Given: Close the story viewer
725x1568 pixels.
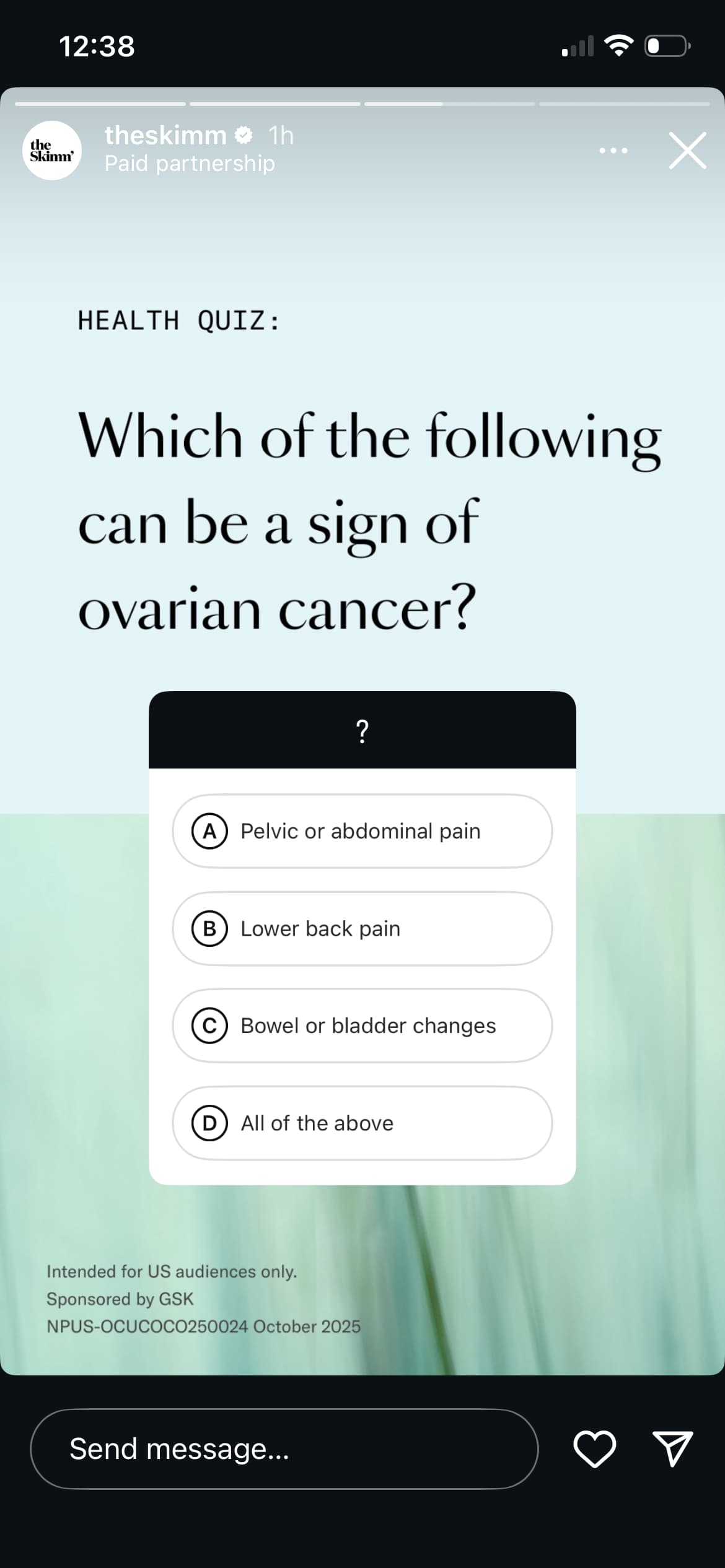Looking at the screenshot, I should pos(687,150).
